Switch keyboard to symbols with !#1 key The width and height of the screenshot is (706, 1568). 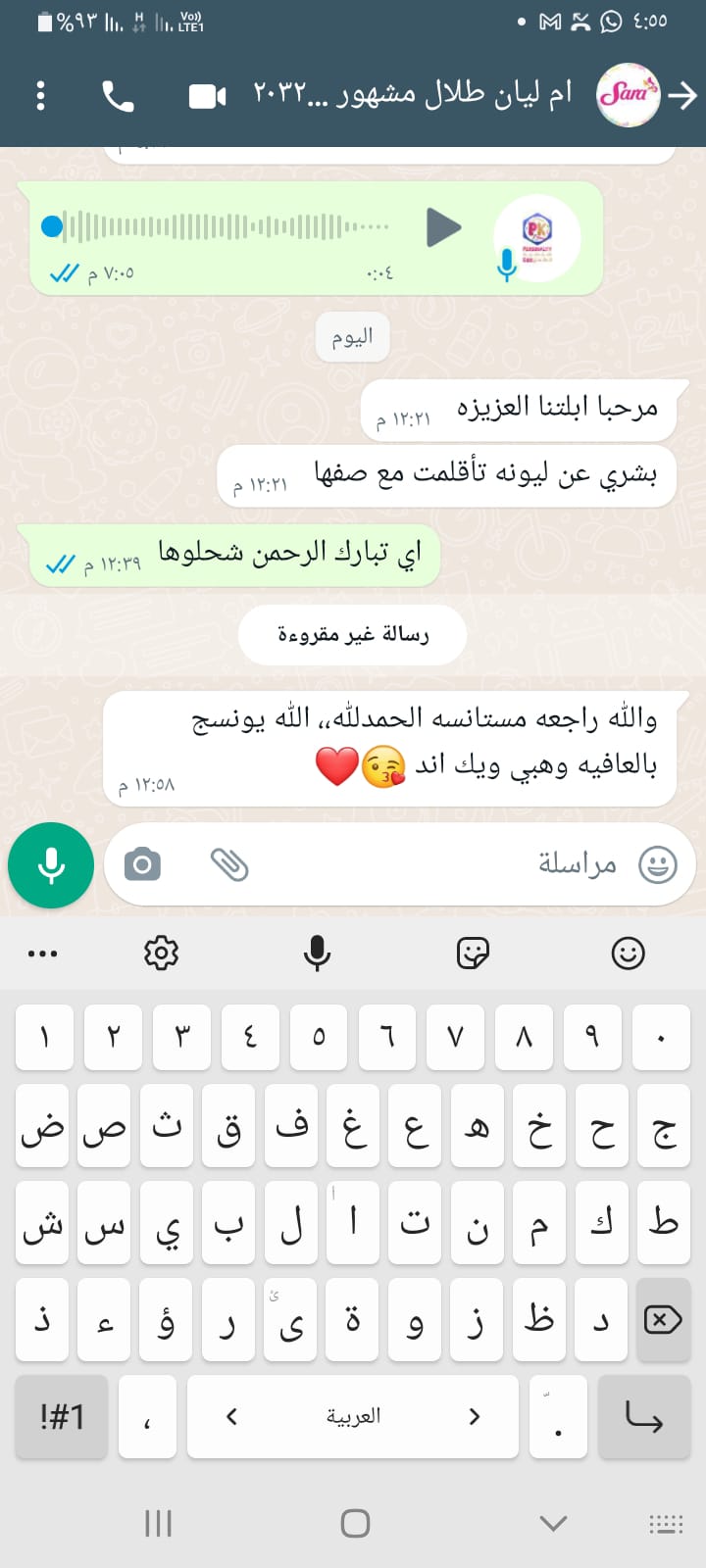(x=62, y=1416)
